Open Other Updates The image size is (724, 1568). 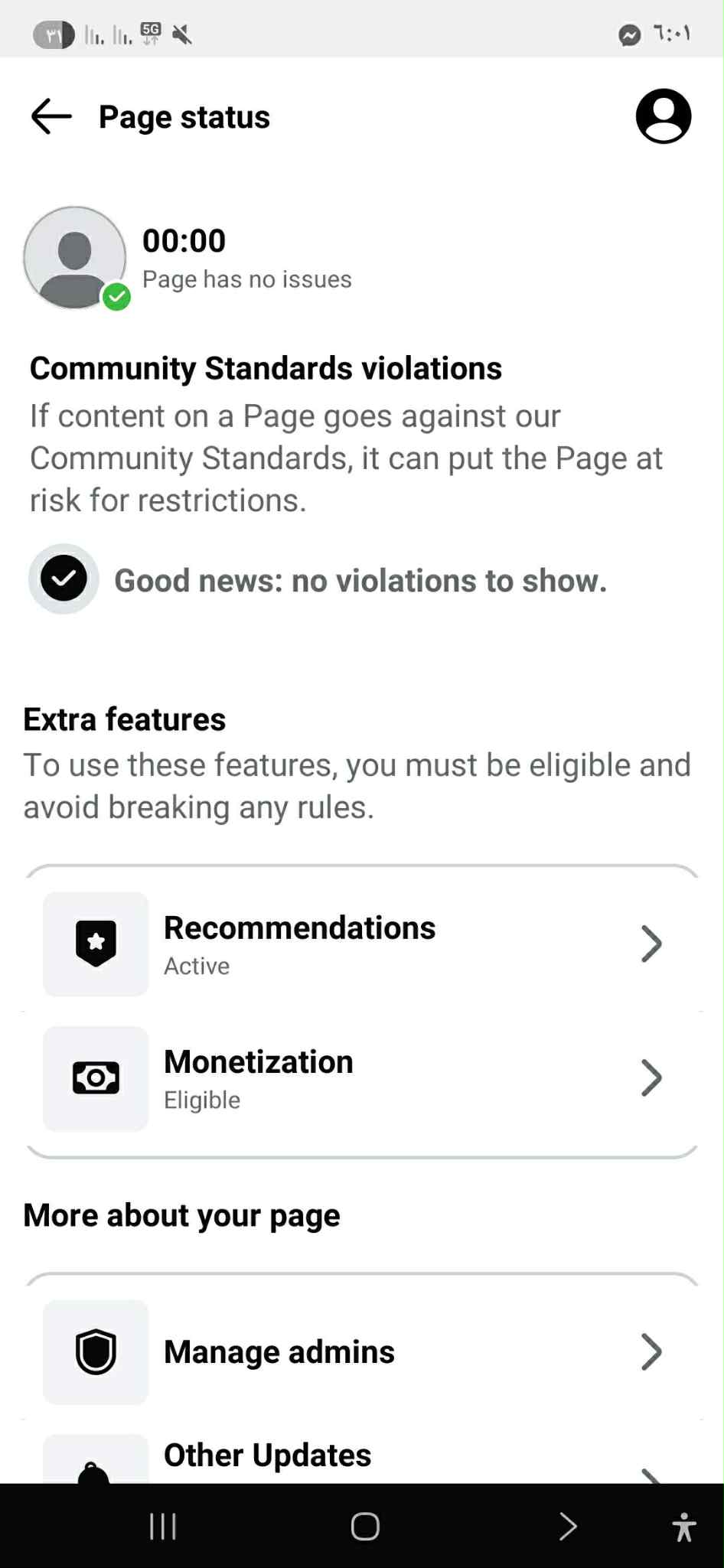click(x=361, y=1459)
